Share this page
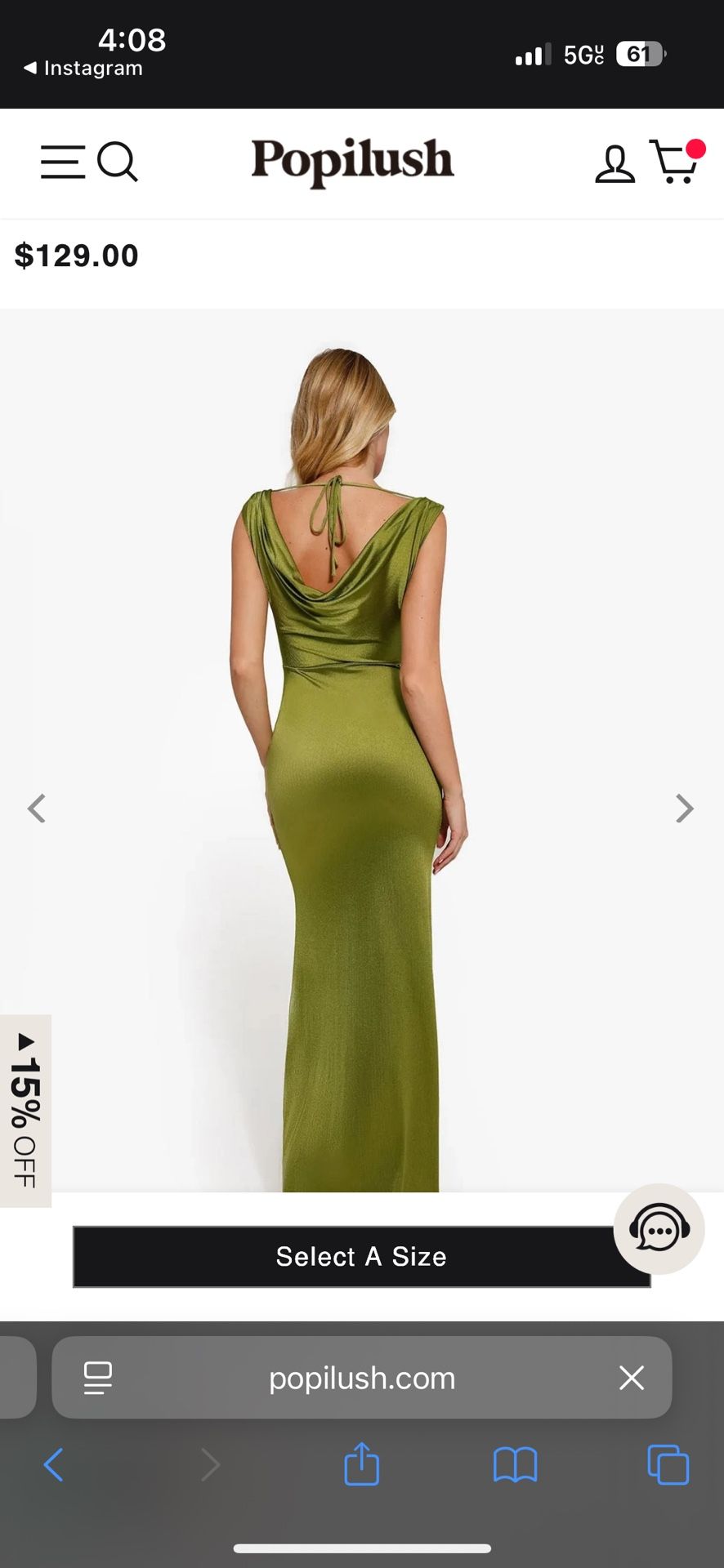This screenshot has height=1568, width=724. (x=362, y=1463)
